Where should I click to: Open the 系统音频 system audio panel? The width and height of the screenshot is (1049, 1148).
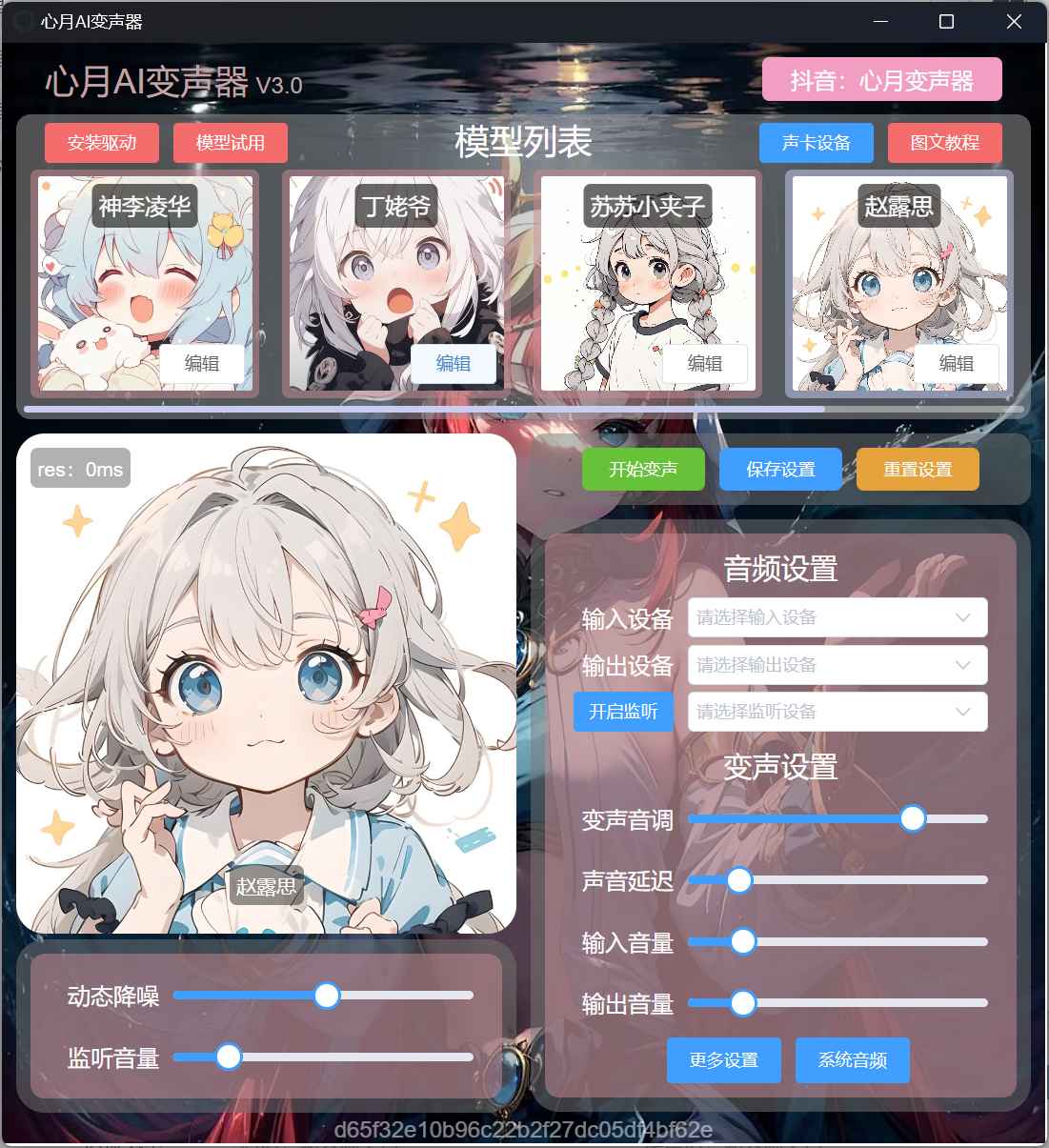[x=852, y=1059]
